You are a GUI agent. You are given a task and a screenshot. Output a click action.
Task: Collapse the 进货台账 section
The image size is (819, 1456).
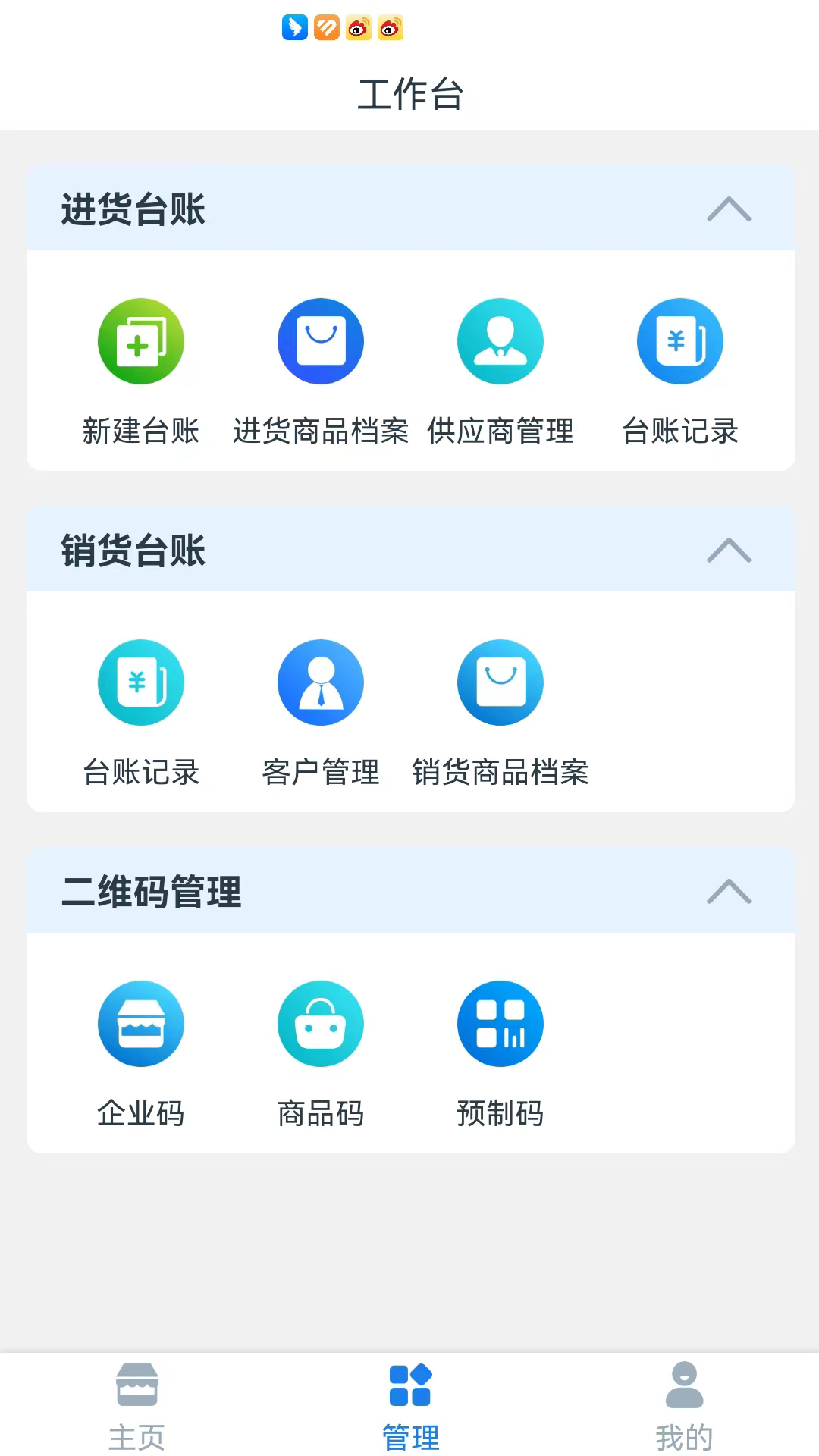click(x=729, y=209)
